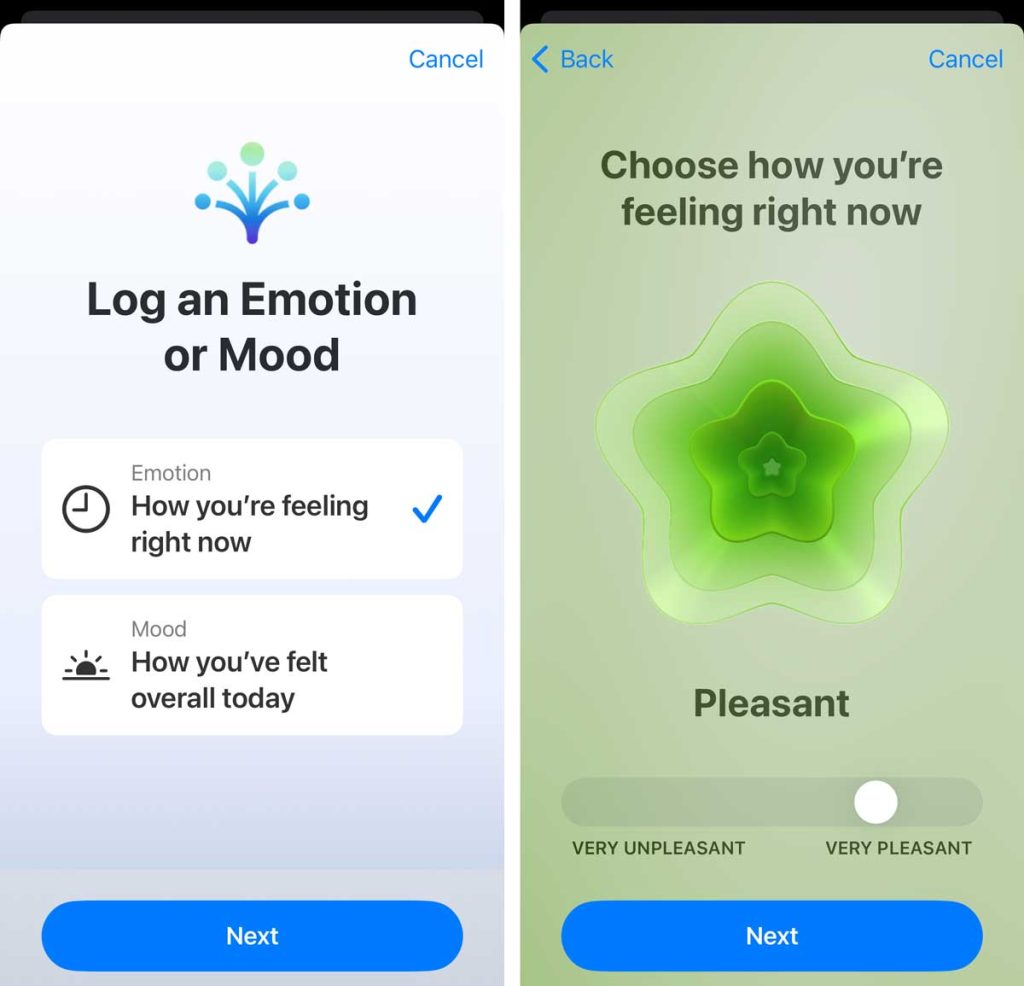The image size is (1024, 986).
Task: Tap the pleasantness slider knob
Action: tap(876, 802)
